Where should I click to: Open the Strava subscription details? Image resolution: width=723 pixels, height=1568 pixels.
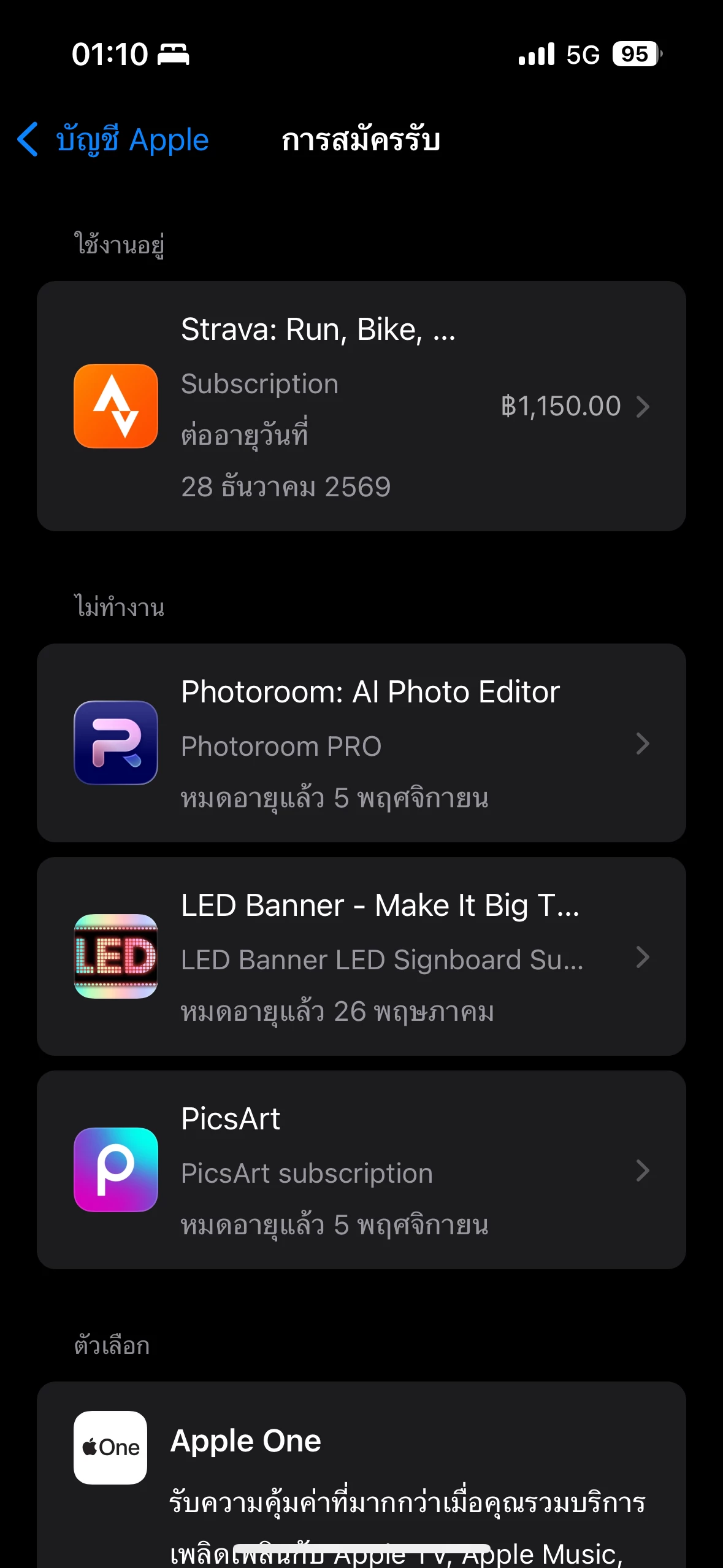361,406
